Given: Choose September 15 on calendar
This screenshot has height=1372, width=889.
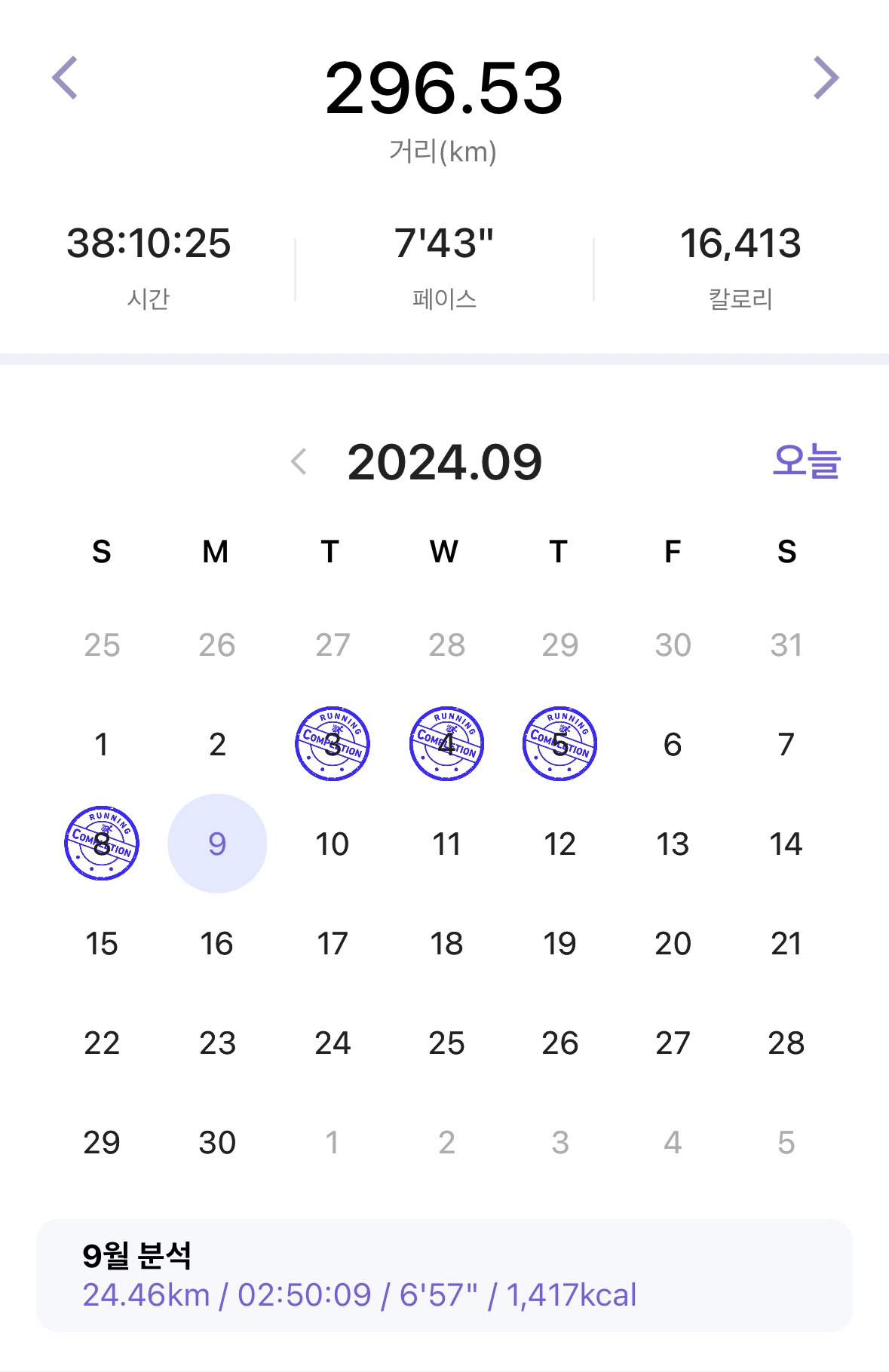Looking at the screenshot, I should [x=102, y=944].
